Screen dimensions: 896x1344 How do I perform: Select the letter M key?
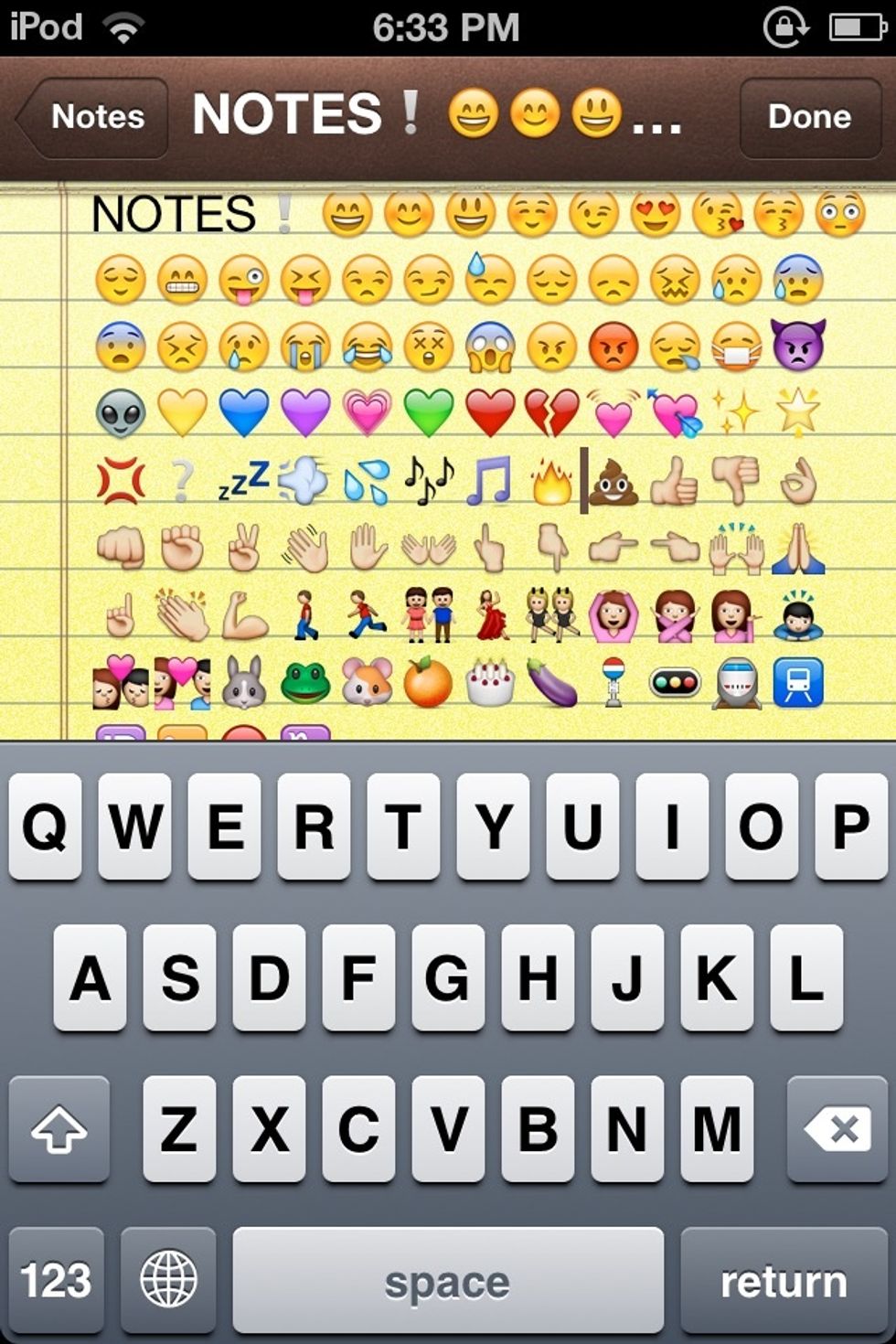(x=717, y=1129)
